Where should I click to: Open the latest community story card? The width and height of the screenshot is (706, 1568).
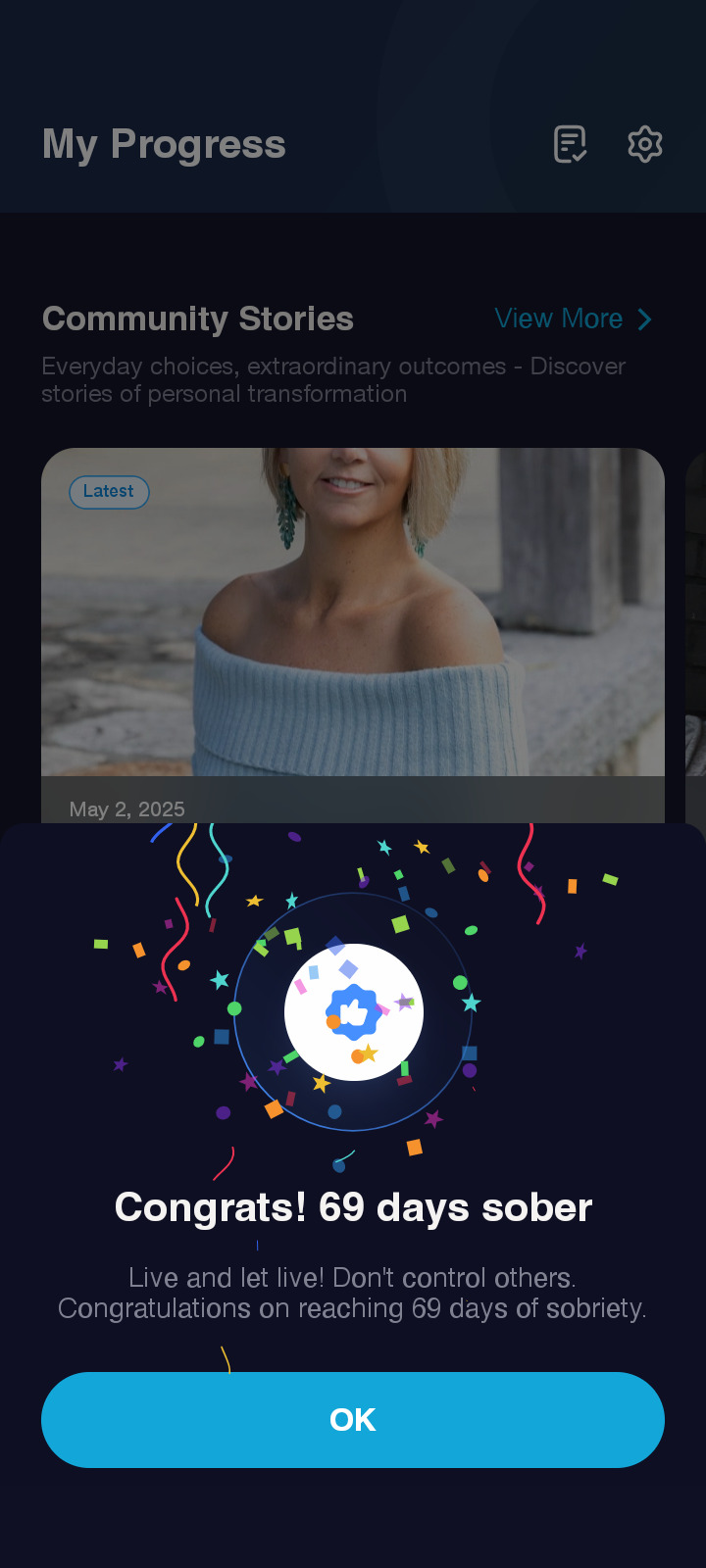(353, 635)
